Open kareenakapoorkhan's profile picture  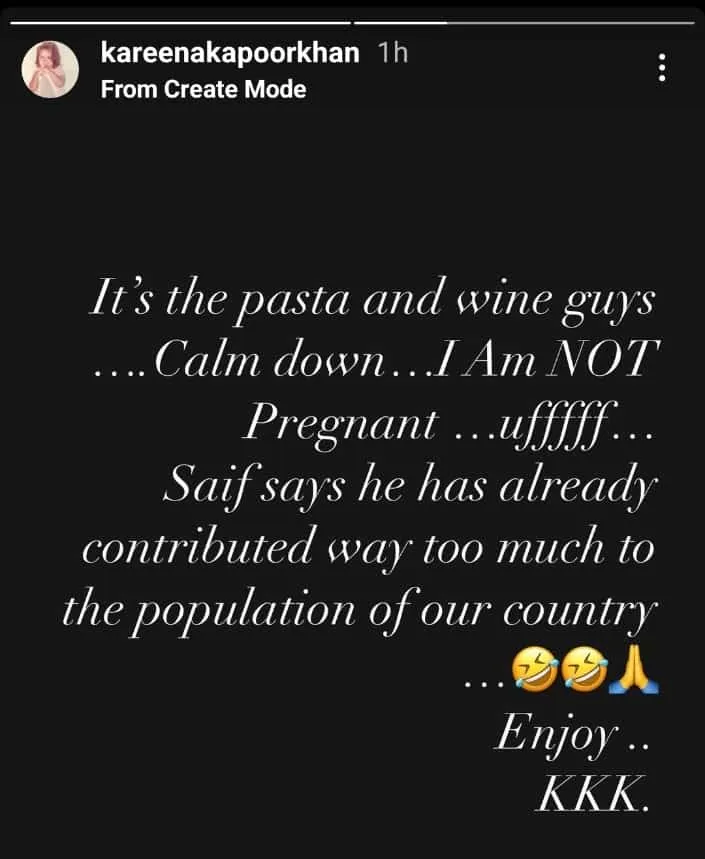point(50,70)
